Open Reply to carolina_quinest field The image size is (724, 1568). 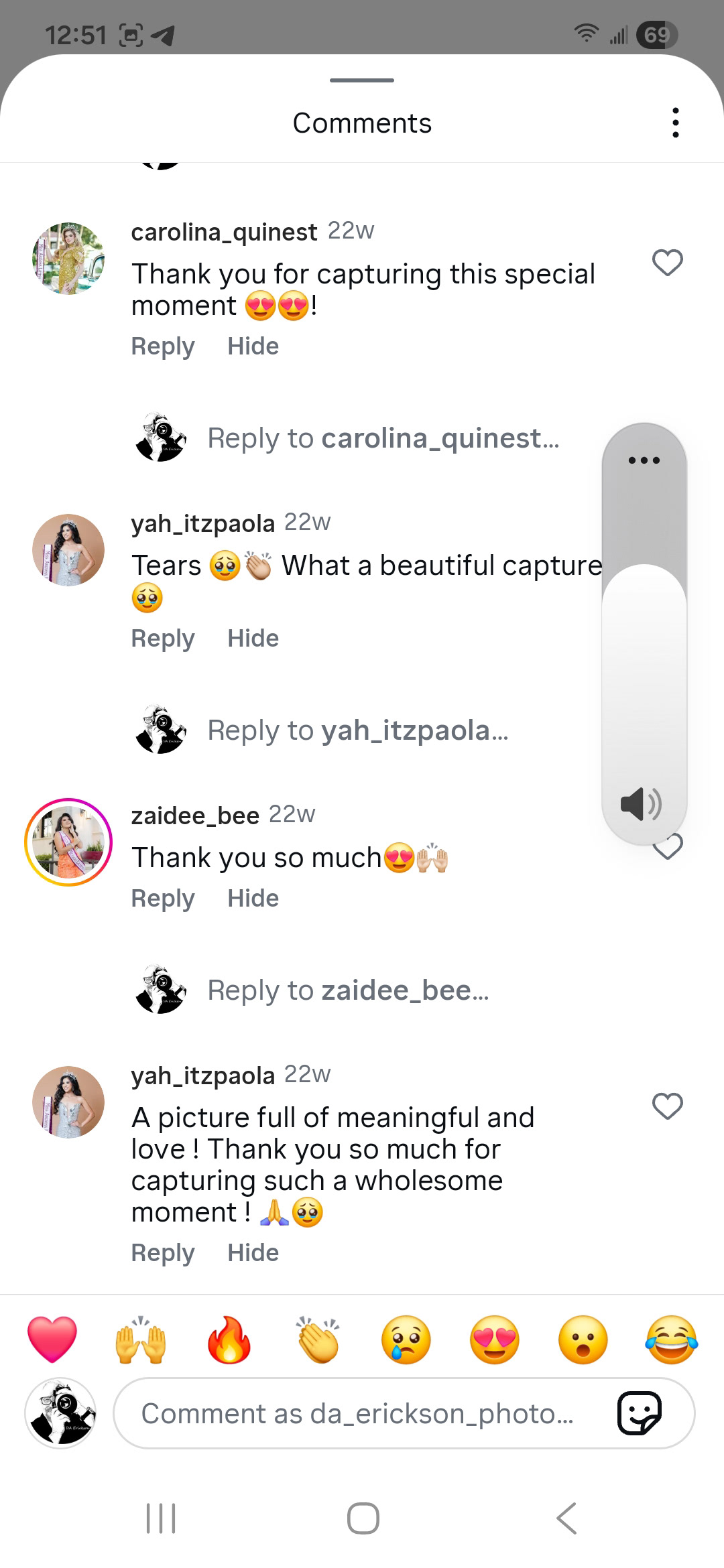point(383,438)
